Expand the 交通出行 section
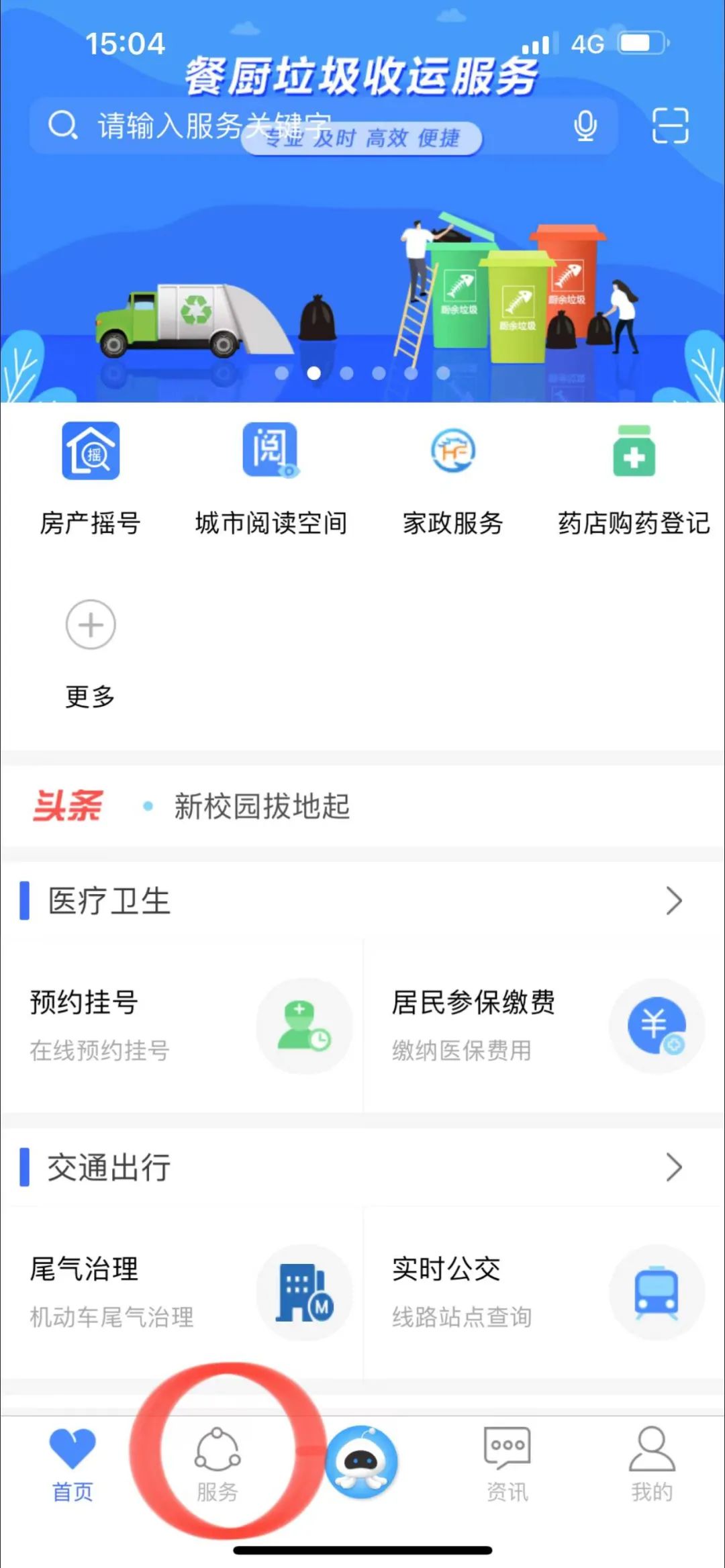The width and height of the screenshot is (725, 1568). (x=673, y=1167)
